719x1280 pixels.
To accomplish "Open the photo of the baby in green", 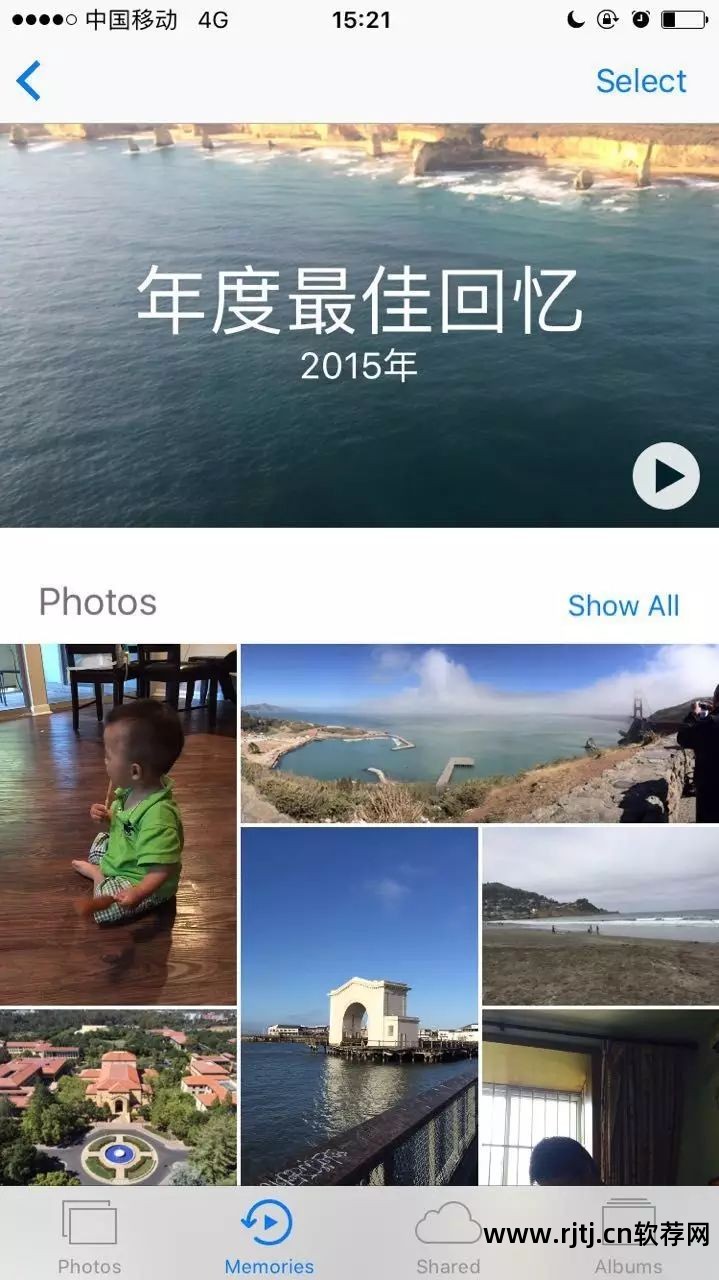I will click(x=118, y=824).
